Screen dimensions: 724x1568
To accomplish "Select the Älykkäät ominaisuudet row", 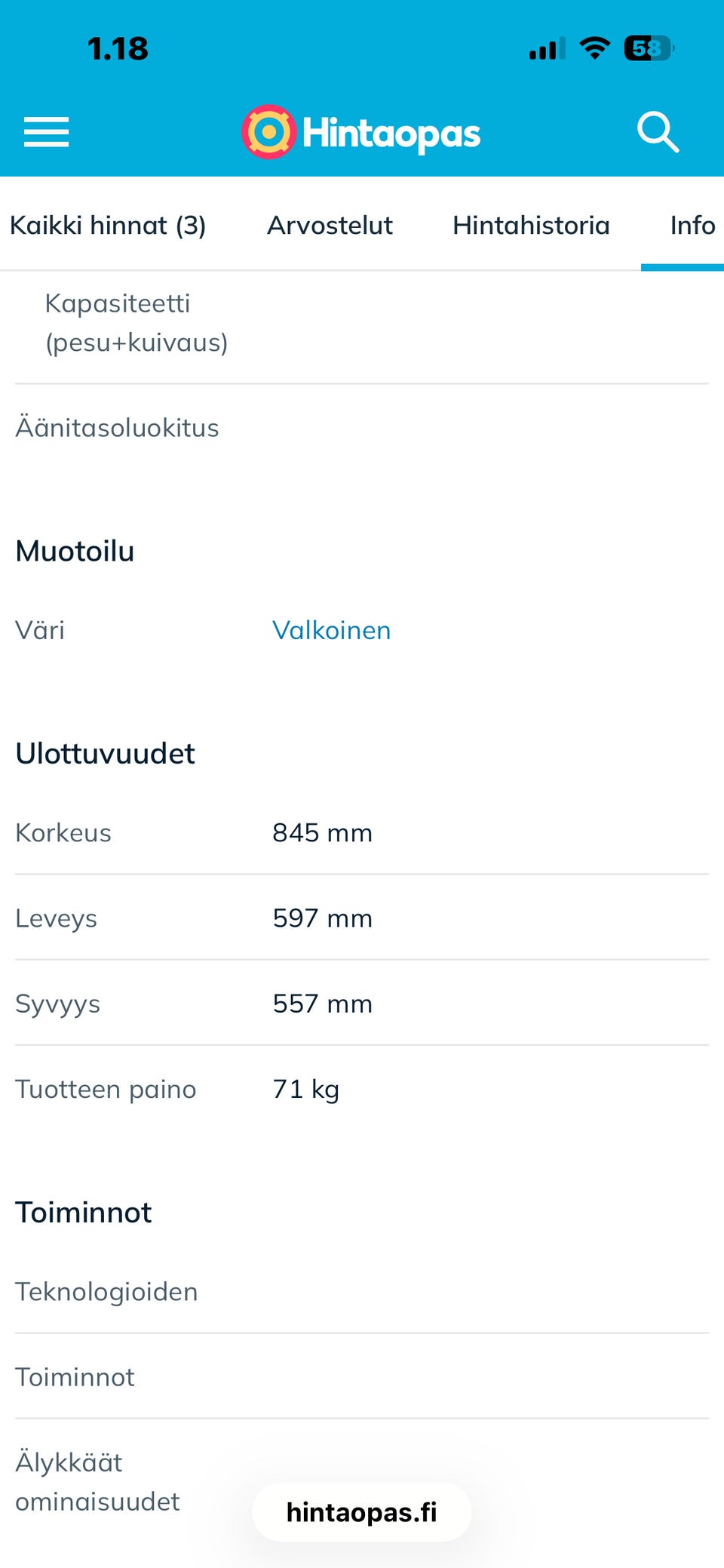I will [x=98, y=1480].
